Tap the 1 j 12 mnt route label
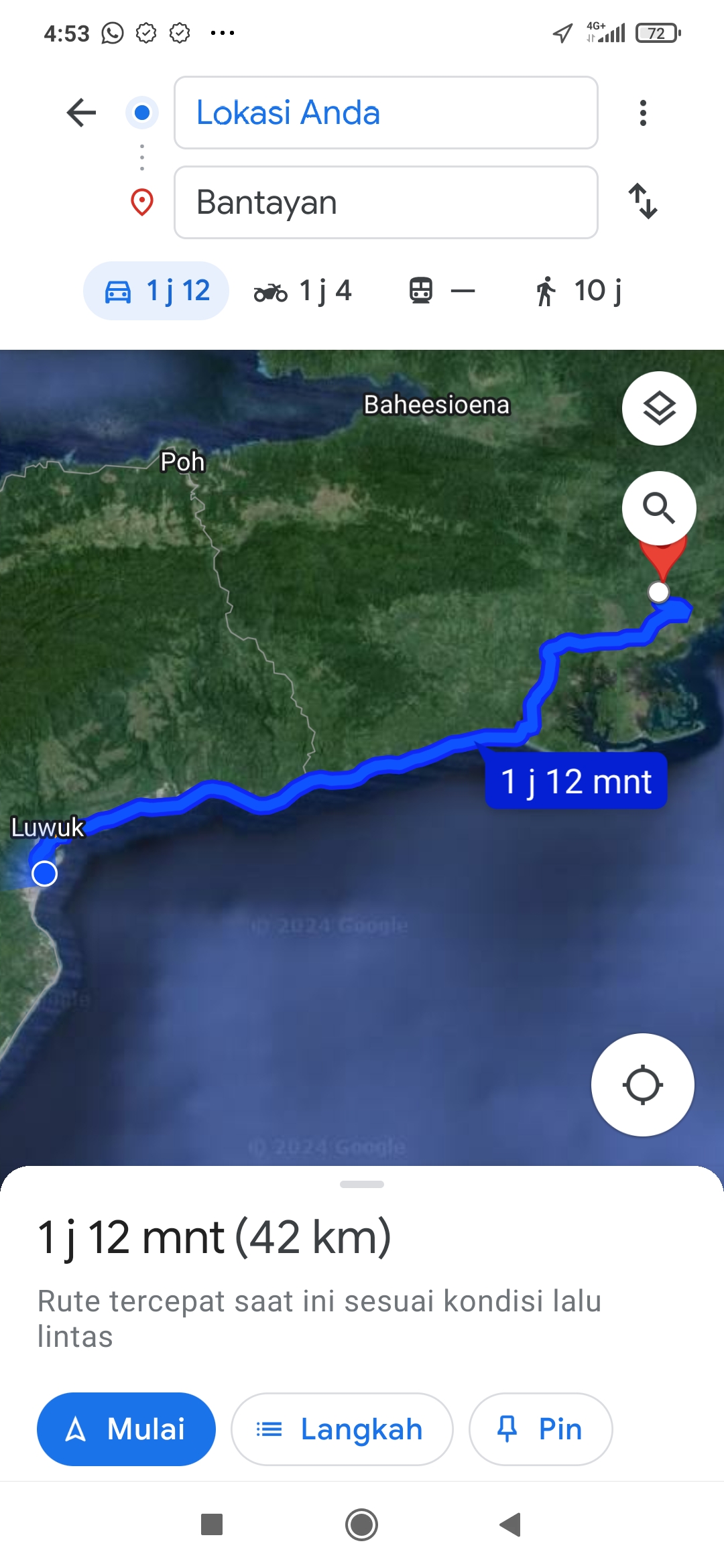Viewport: 724px width, 1568px height. tap(576, 781)
